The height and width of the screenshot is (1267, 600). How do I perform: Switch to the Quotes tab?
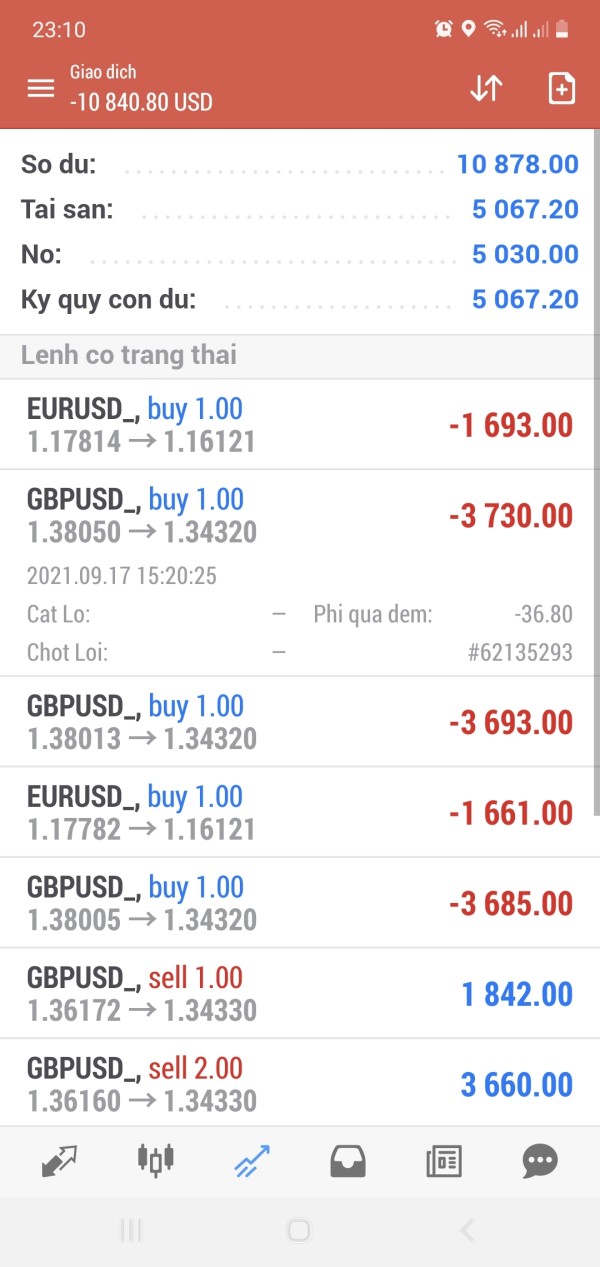pyautogui.click(x=60, y=1161)
